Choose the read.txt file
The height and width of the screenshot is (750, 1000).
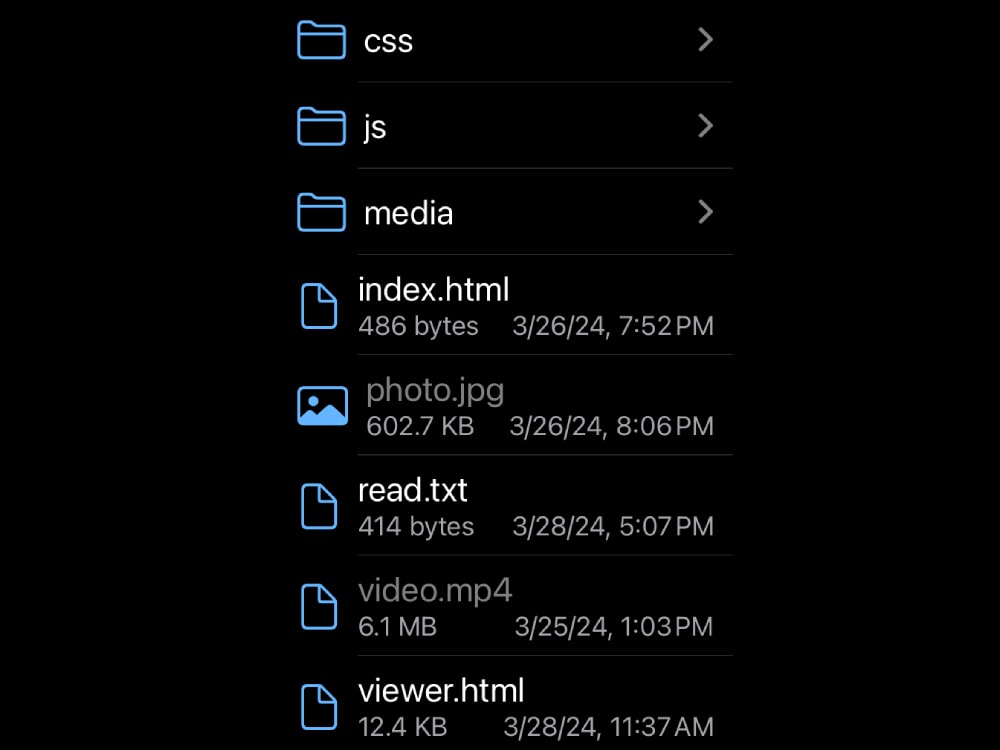click(413, 491)
